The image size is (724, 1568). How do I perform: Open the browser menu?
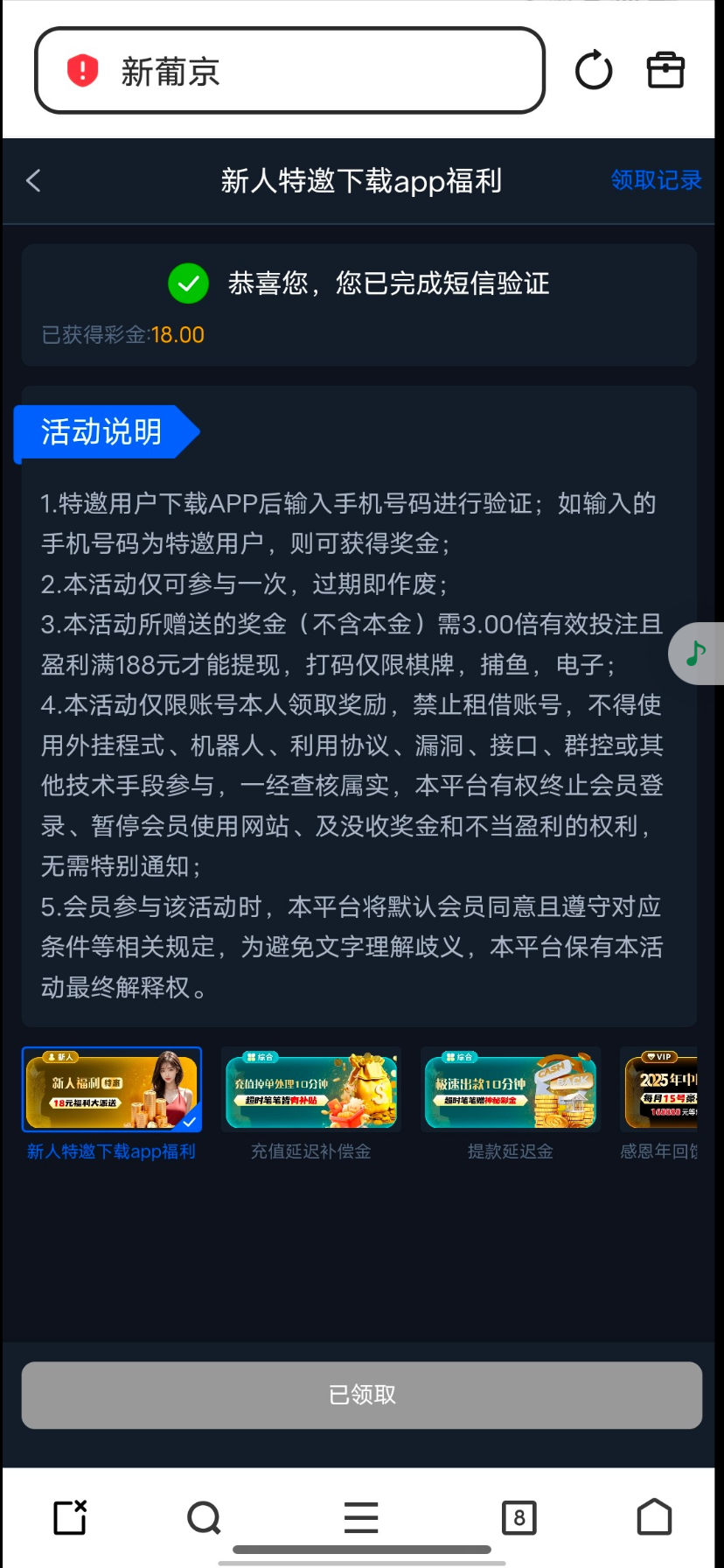pos(361,1517)
